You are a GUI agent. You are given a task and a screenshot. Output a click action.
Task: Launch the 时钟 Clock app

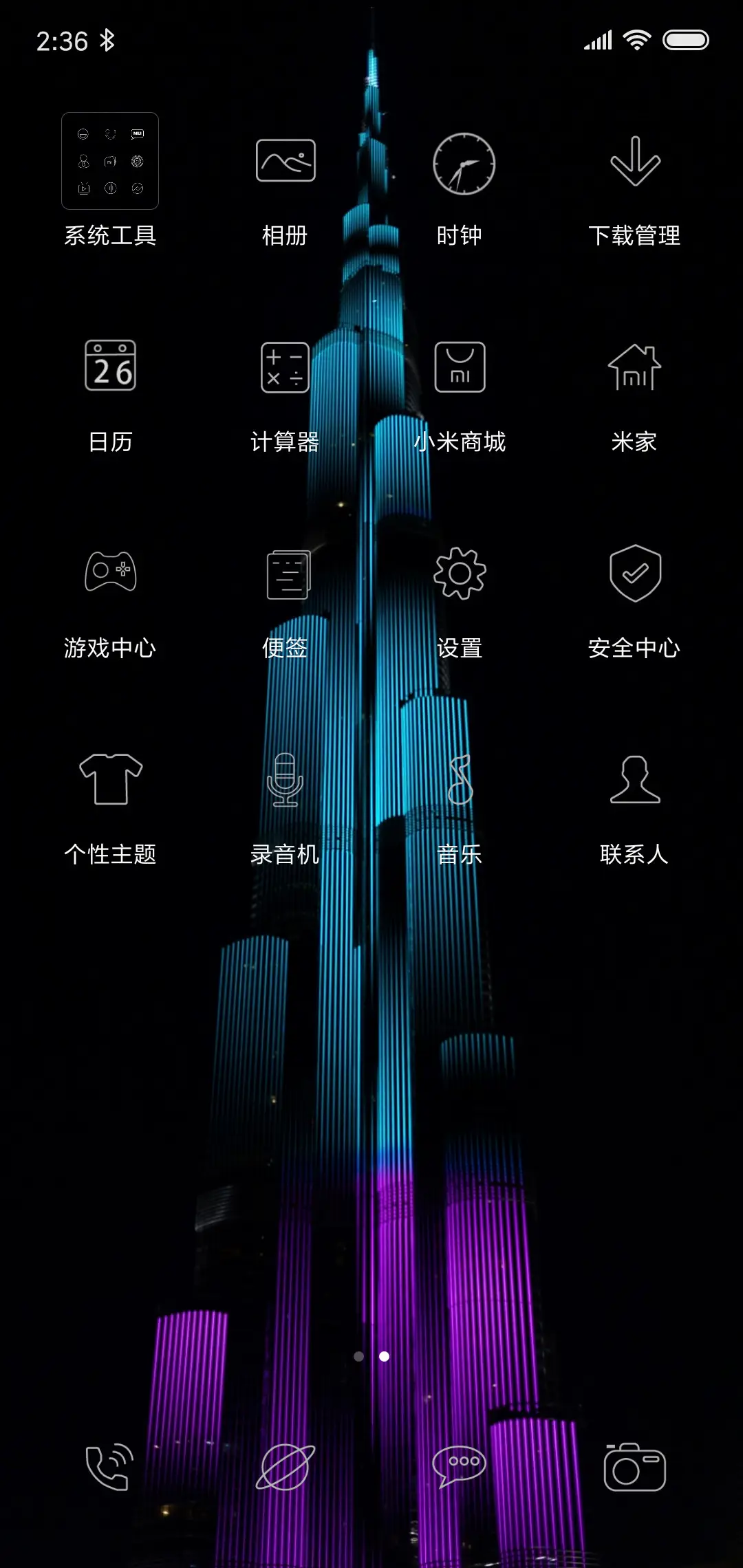[x=460, y=162]
